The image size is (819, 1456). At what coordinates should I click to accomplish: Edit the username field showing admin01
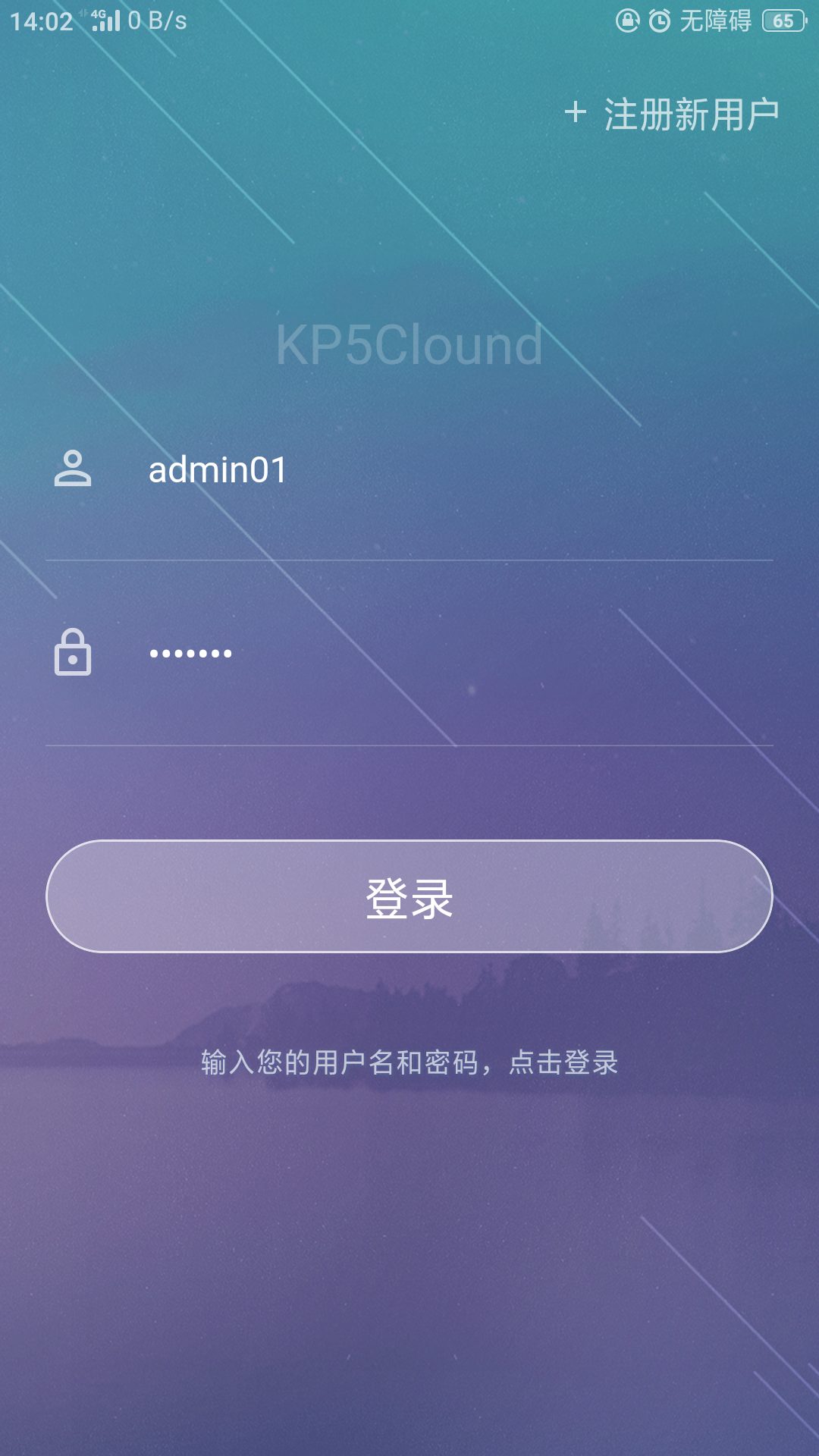[460, 469]
